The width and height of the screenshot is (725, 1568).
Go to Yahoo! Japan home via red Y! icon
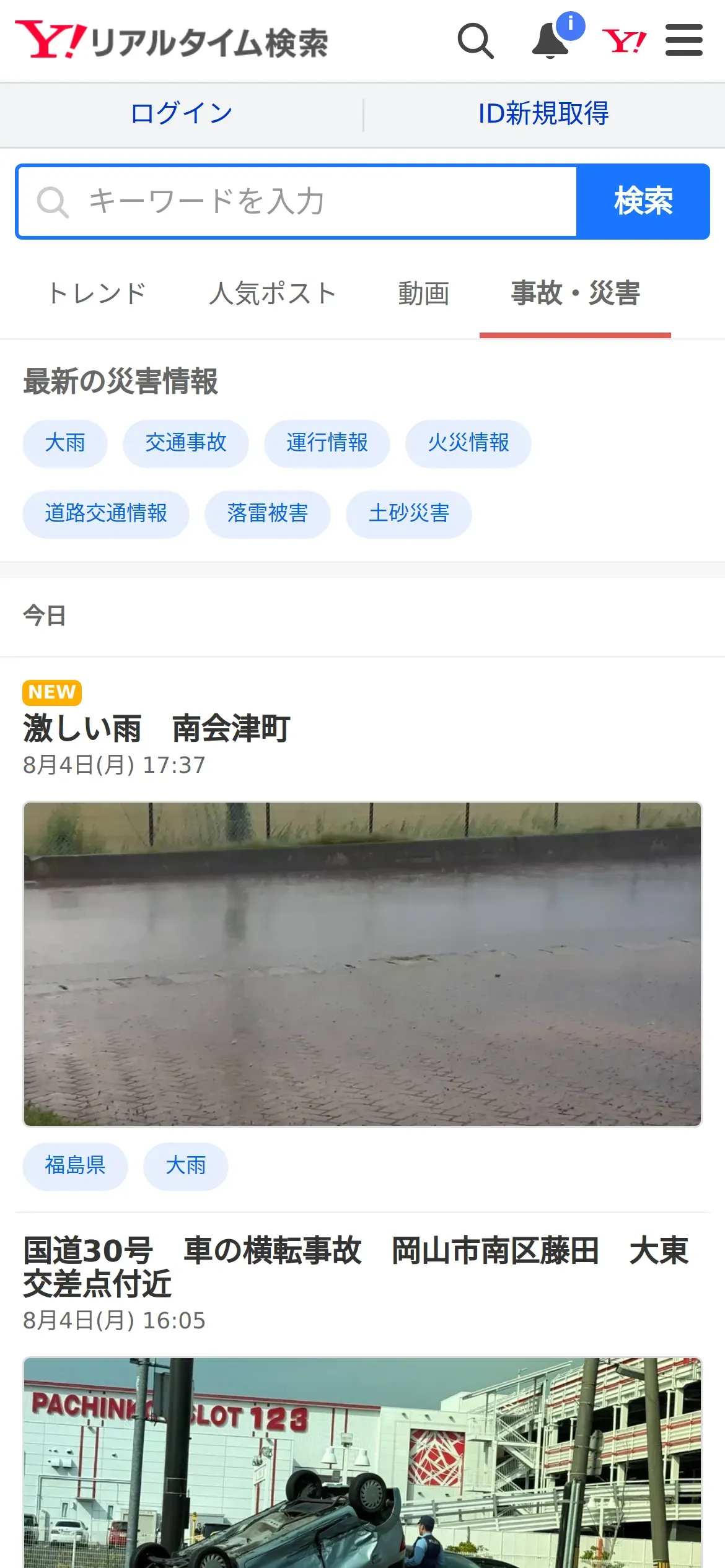click(624, 41)
